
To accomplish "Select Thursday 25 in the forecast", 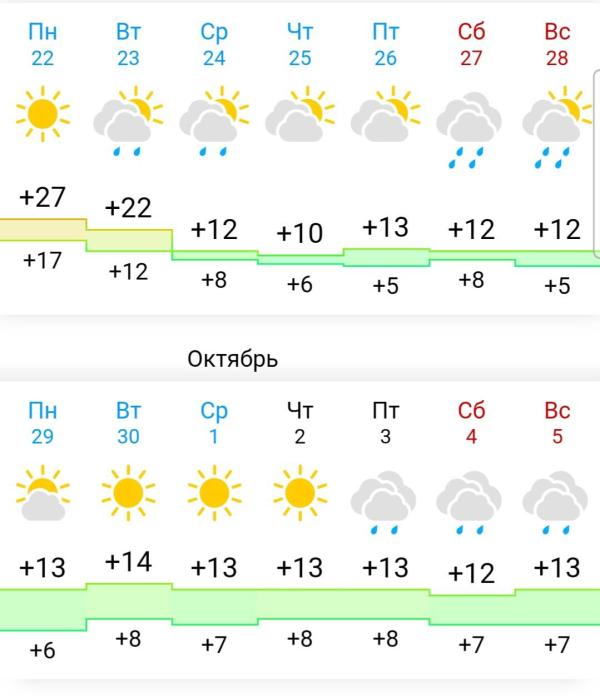I will (300, 45).
